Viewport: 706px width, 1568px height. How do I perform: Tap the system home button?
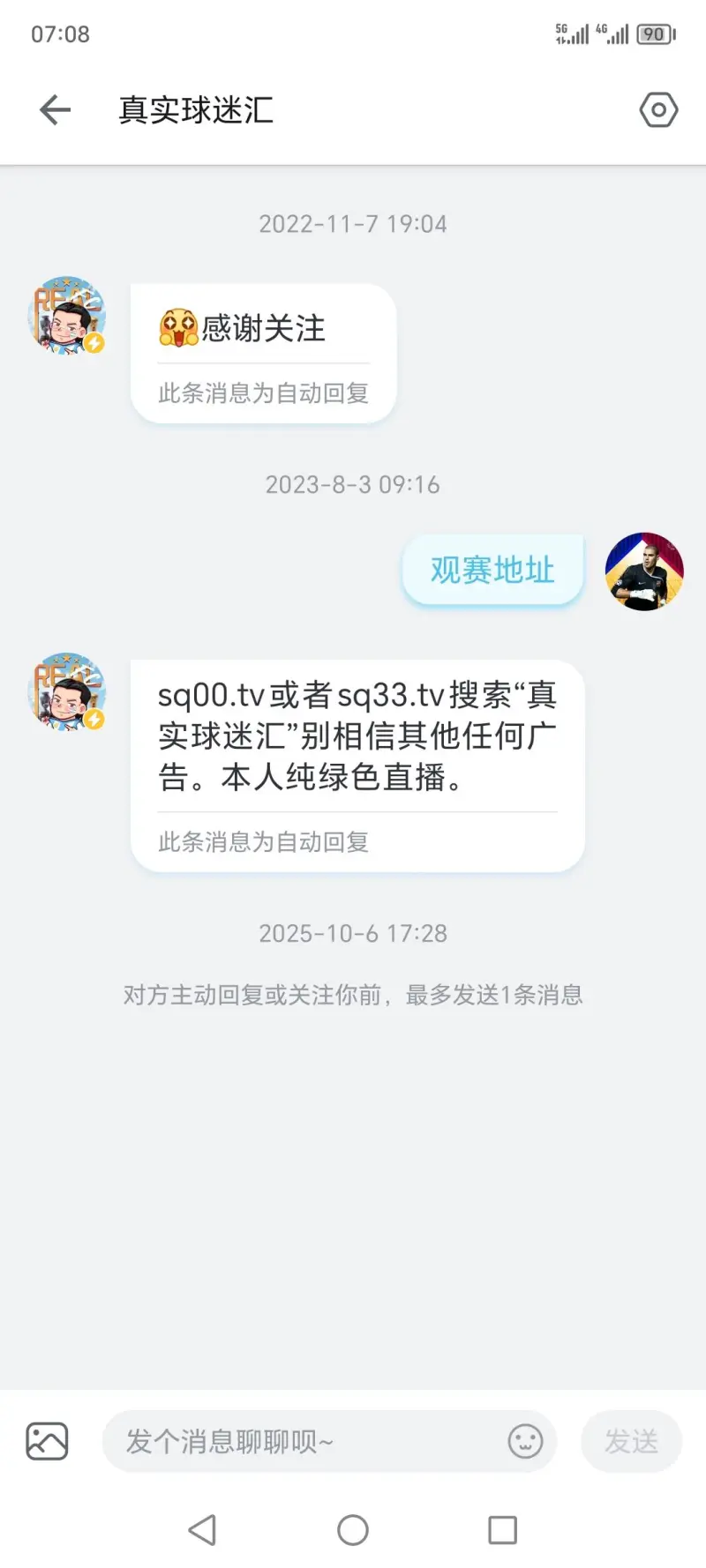click(353, 1530)
